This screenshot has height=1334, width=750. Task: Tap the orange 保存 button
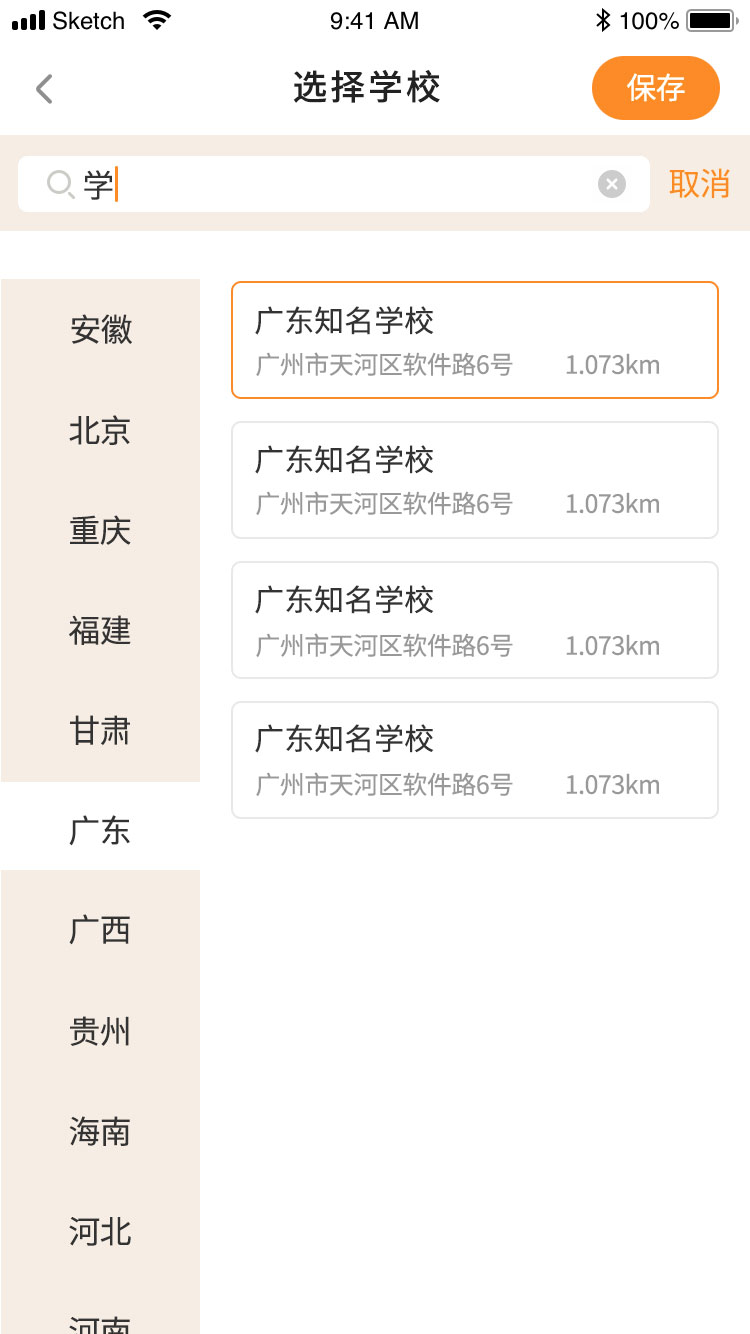pyautogui.click(x=655, y=88)
